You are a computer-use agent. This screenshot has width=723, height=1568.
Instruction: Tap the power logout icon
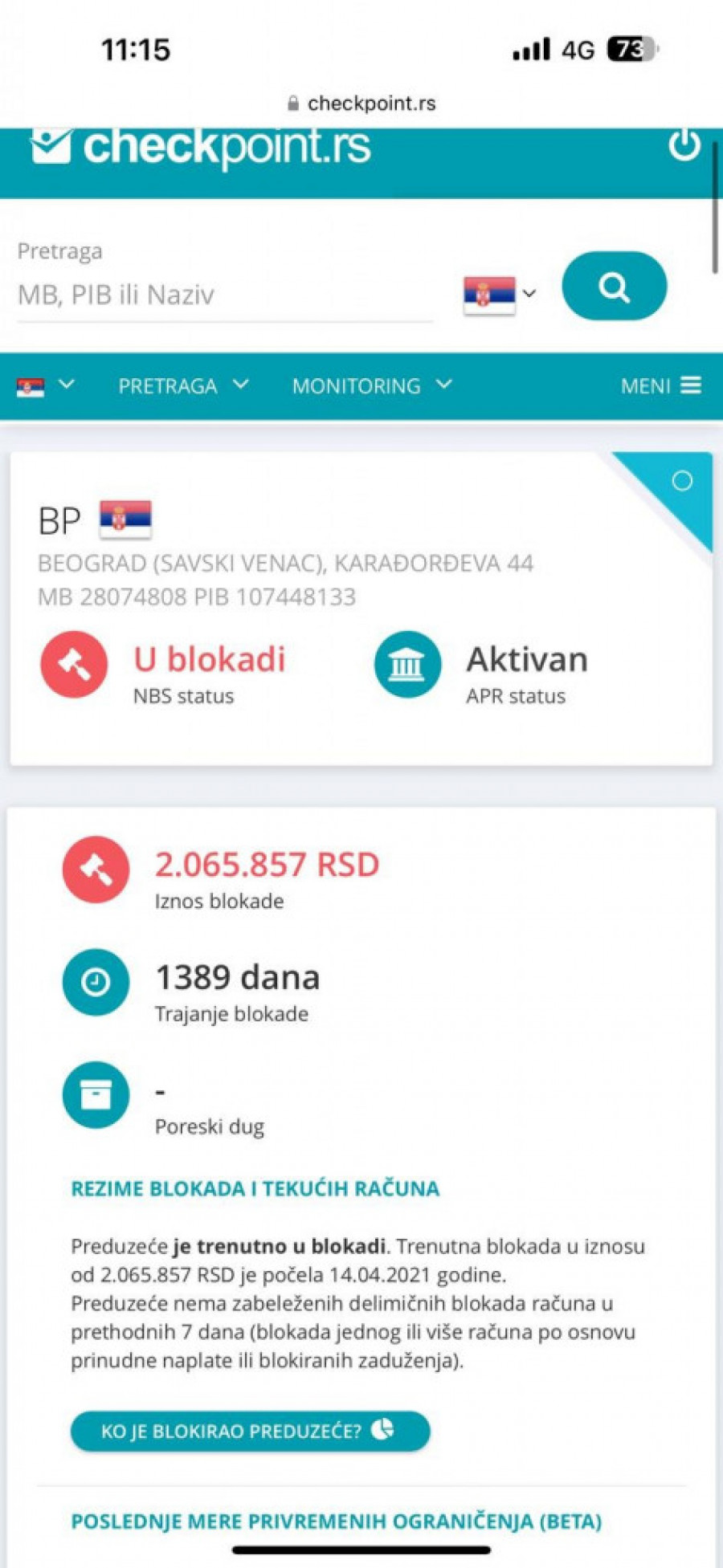[684, 145]
